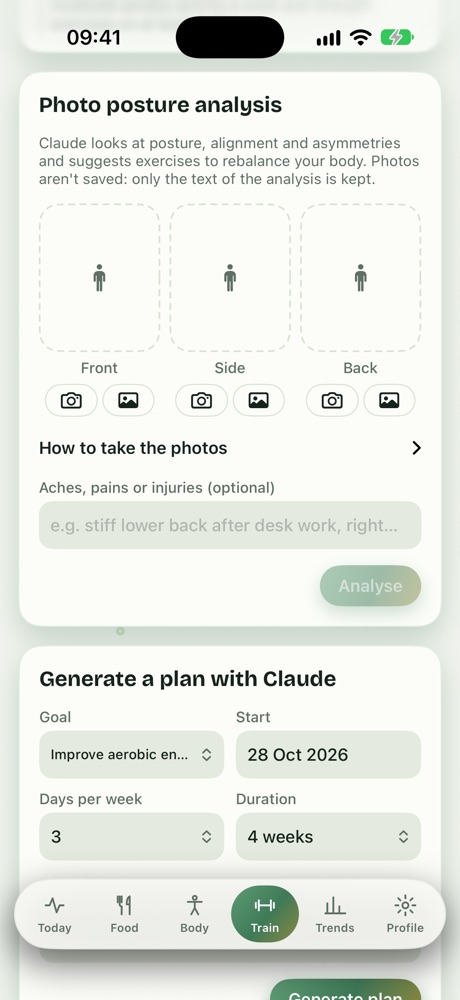Image resolution: width=460 pixels, height=1000 pixels.
Task: Tap the aches, pains or injuries field
Action: coord(230,526)
